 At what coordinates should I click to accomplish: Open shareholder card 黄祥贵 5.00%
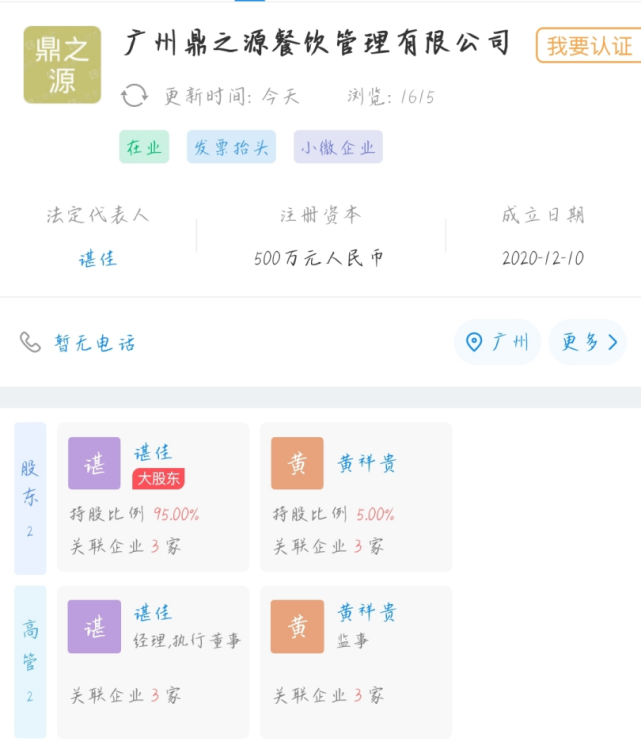pyautogui.click(x=356, y=497)
